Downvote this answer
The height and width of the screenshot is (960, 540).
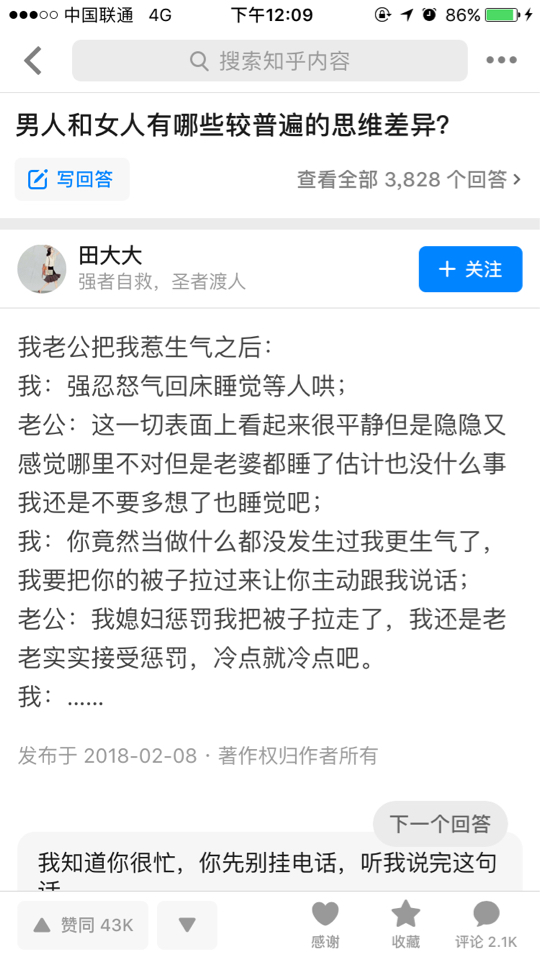[x=187, y=925]
